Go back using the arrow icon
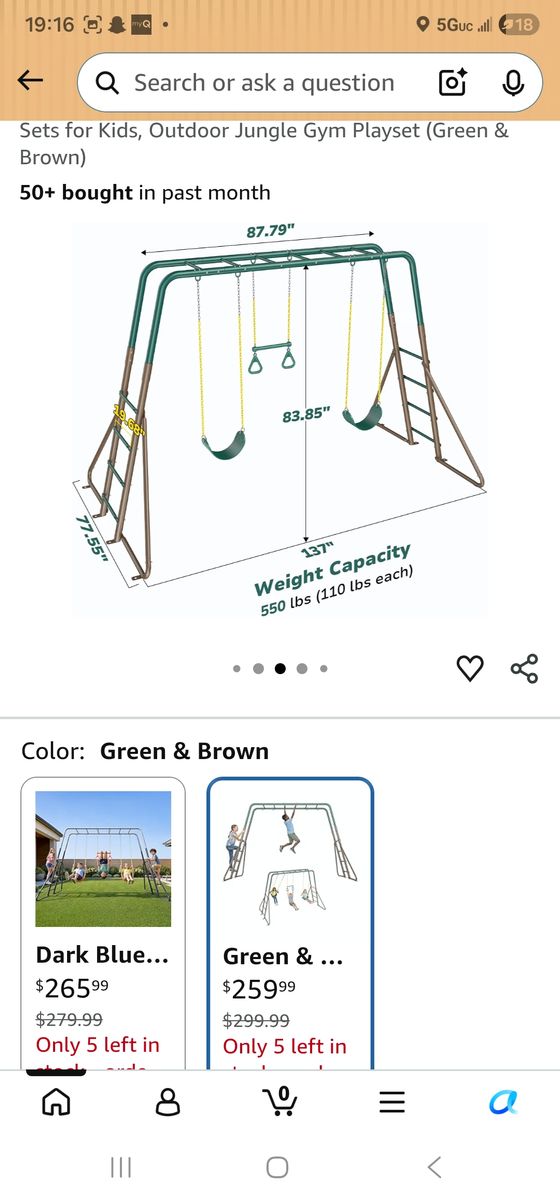Image resolution: width=560 pixels, height=1200 pixels. 31,82
